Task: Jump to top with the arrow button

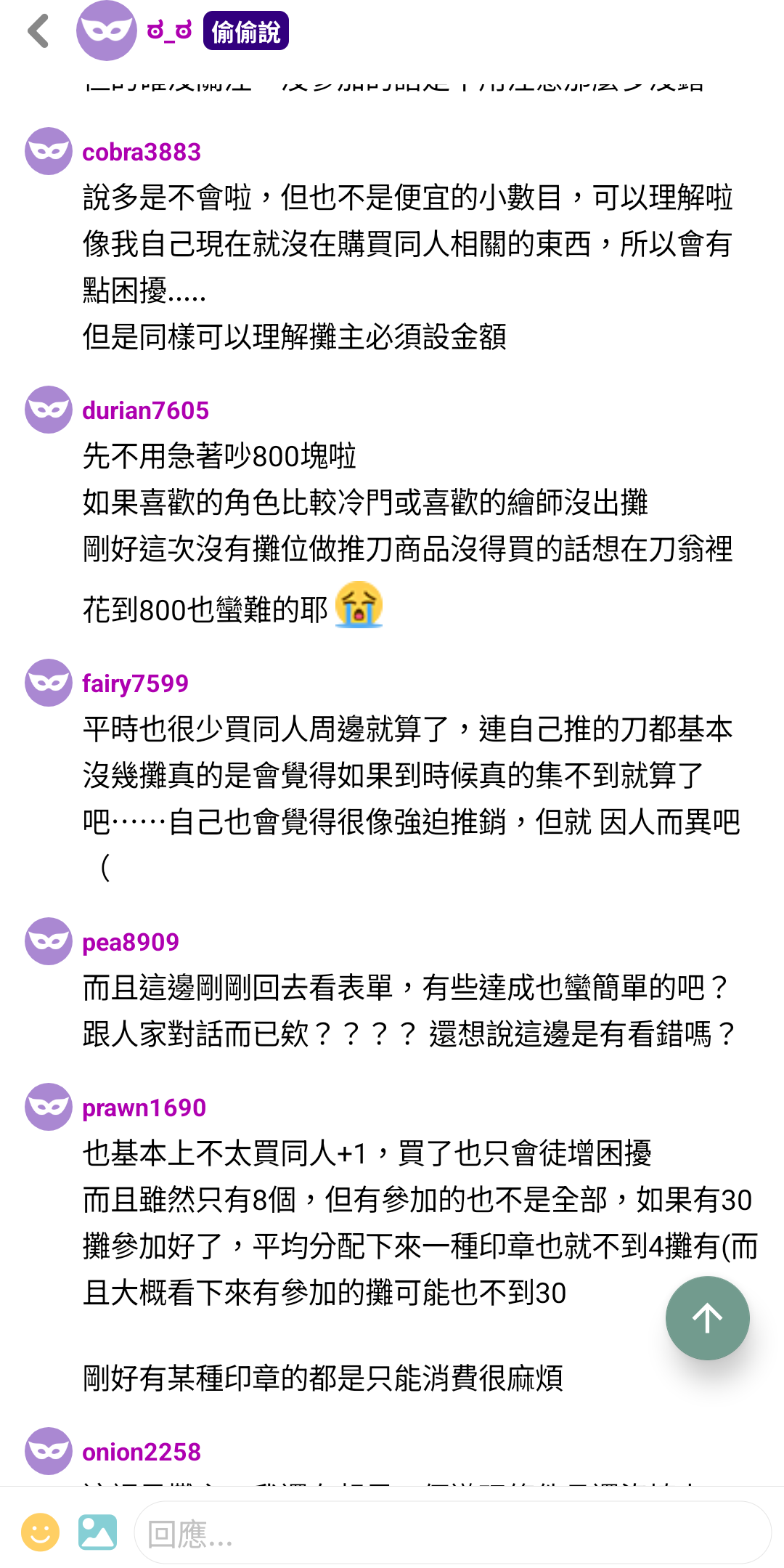Action: (x=707, y=1317)
